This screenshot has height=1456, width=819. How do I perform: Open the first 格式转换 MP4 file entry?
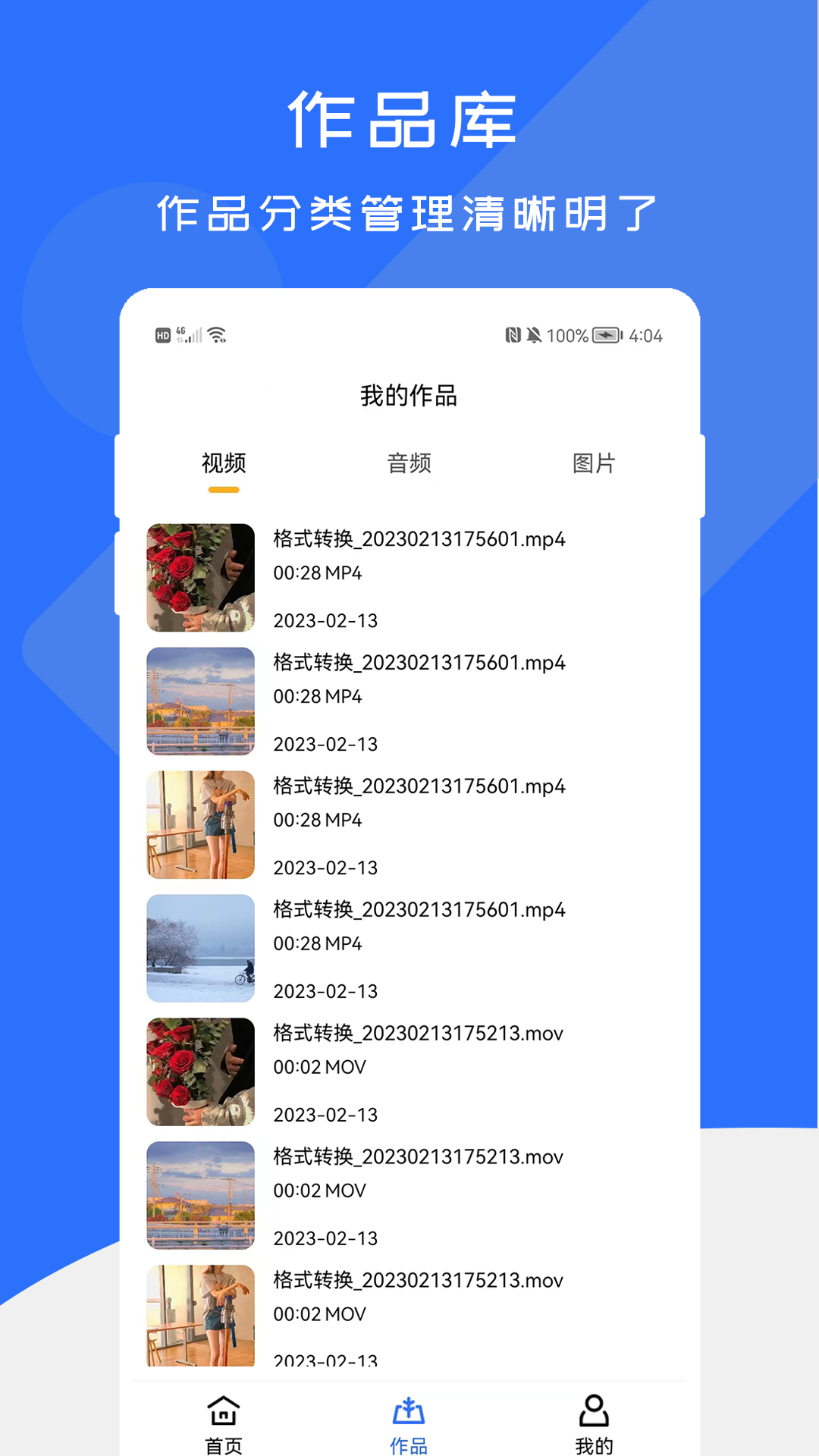point(419,540)
